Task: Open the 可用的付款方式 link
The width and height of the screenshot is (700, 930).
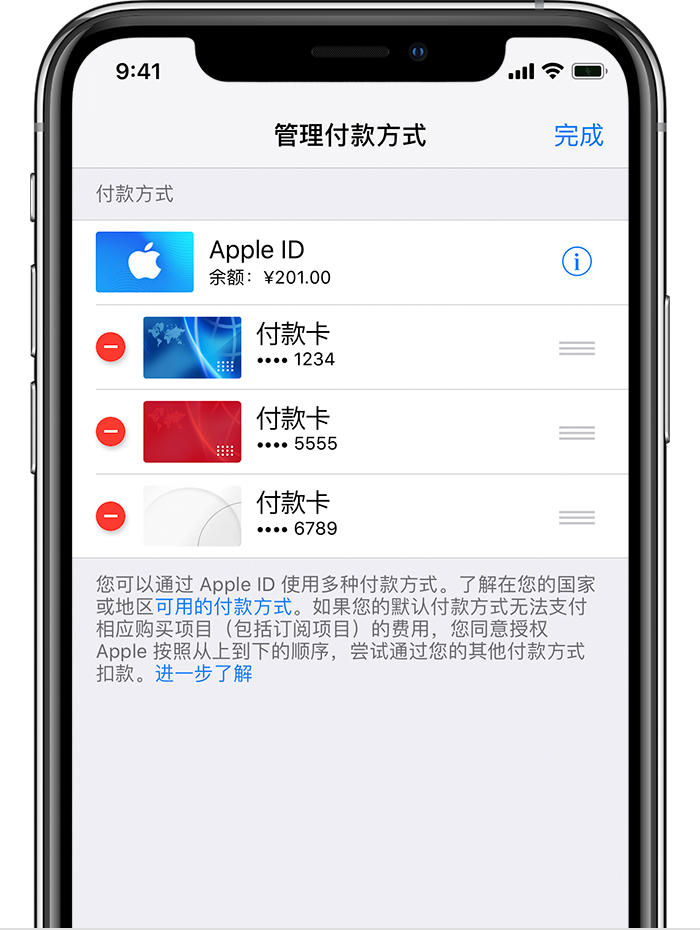Action: [x=223, y=607]
